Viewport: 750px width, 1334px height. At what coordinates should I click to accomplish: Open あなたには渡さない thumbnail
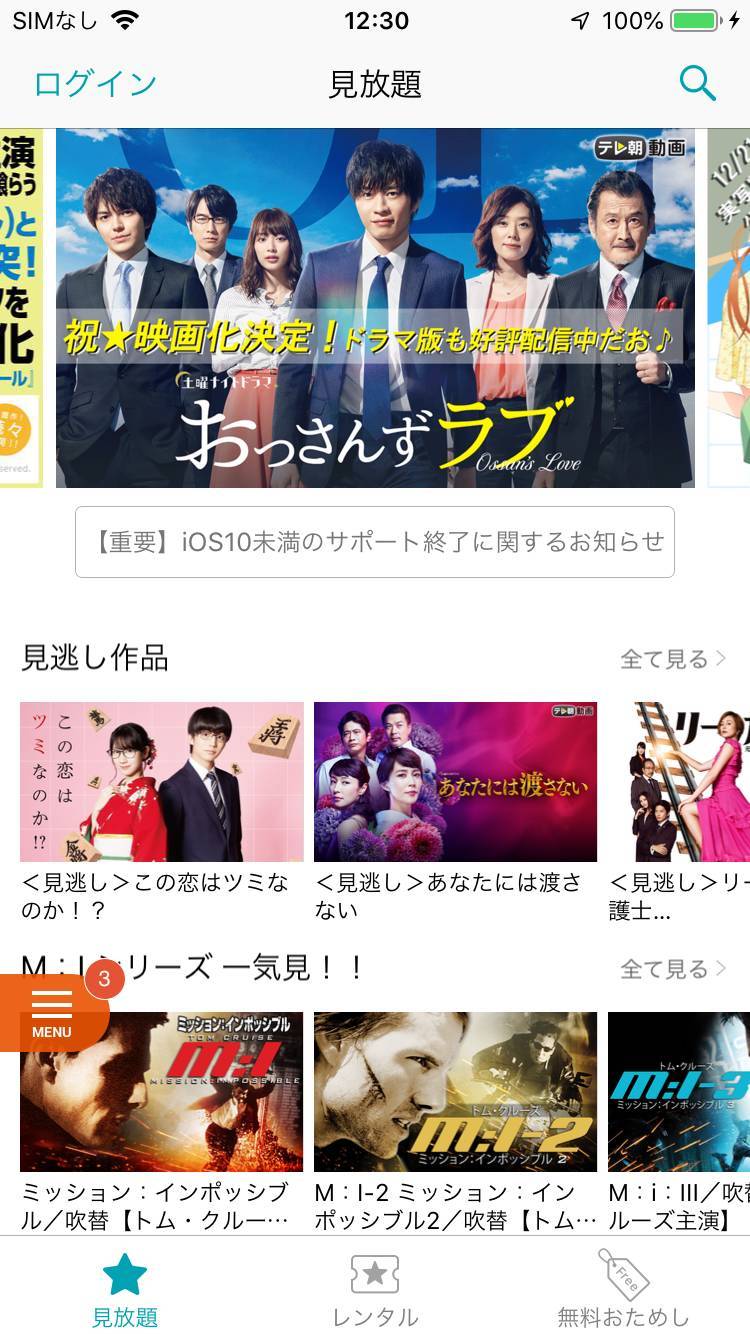coord(455,782)
